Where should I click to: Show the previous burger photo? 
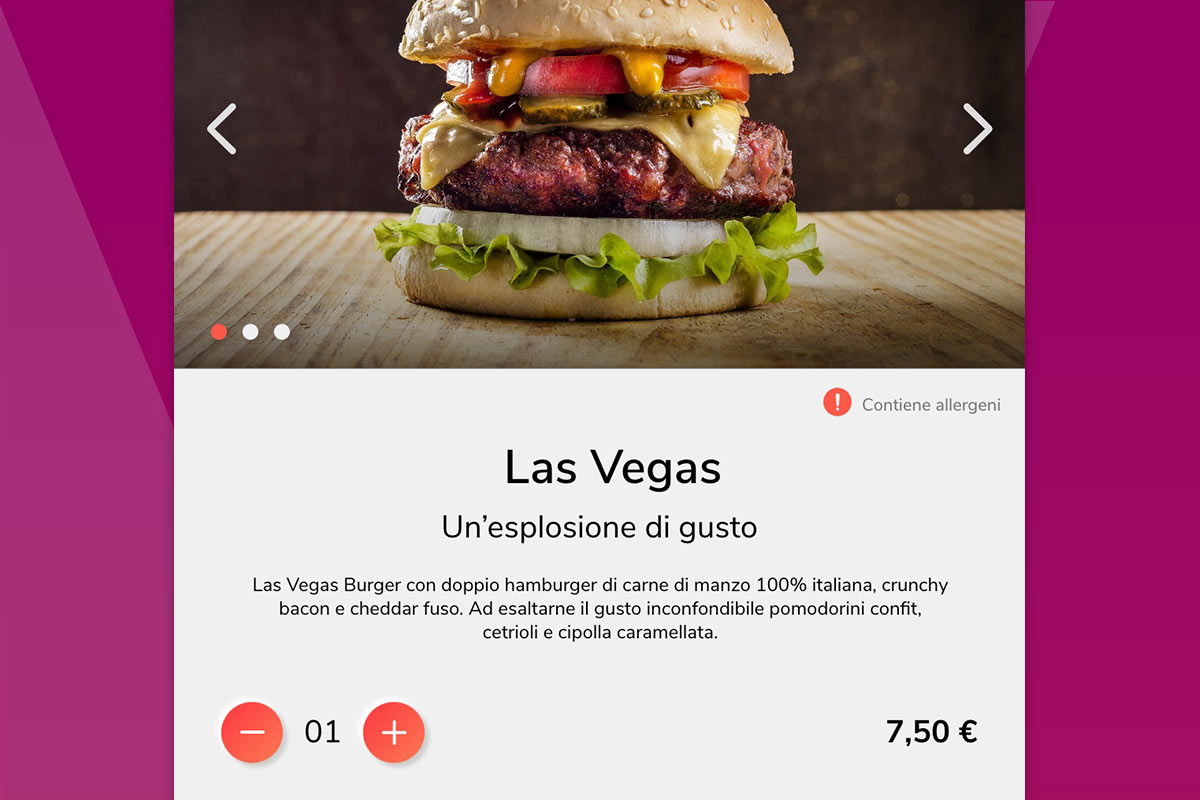coord(222,129)
